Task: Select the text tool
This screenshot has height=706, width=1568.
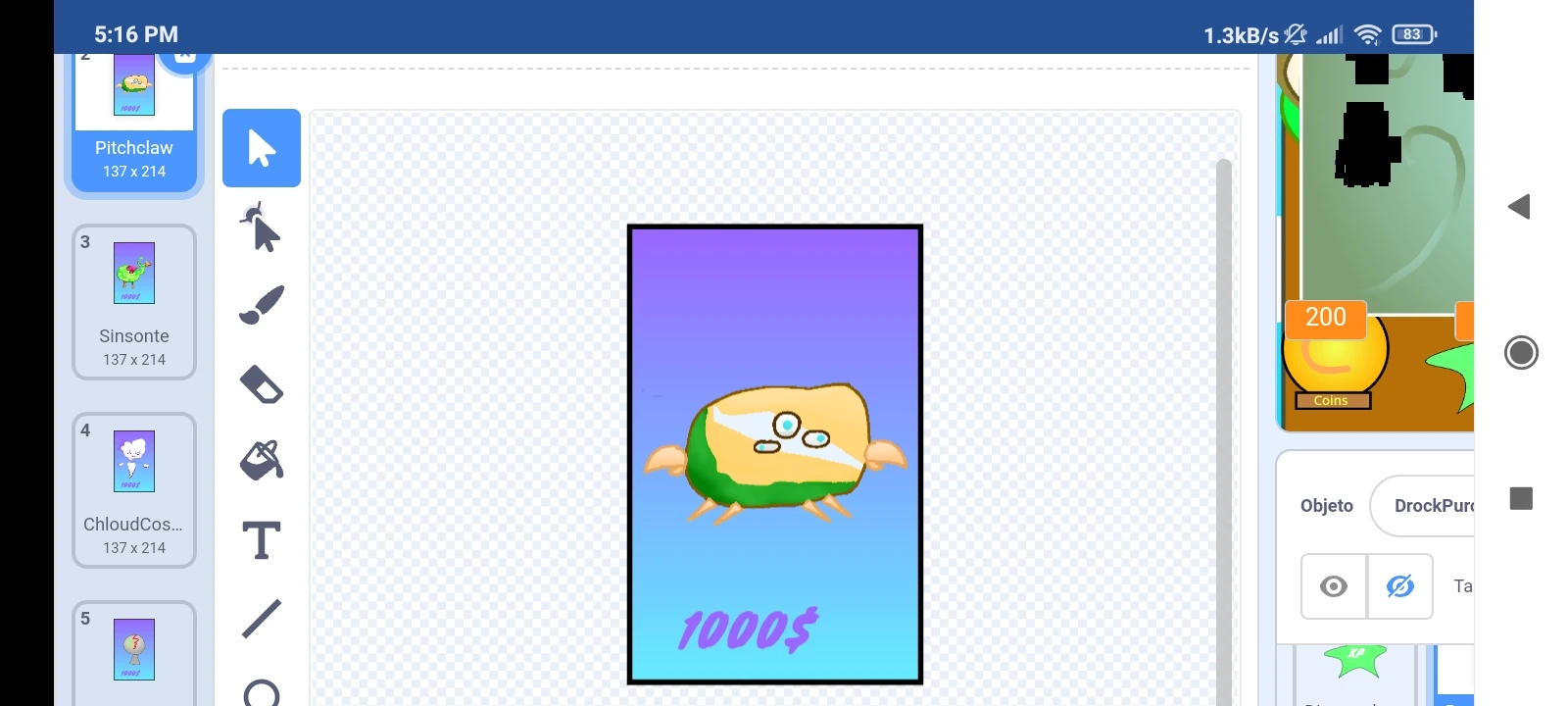Action: [x=261, y=540]
